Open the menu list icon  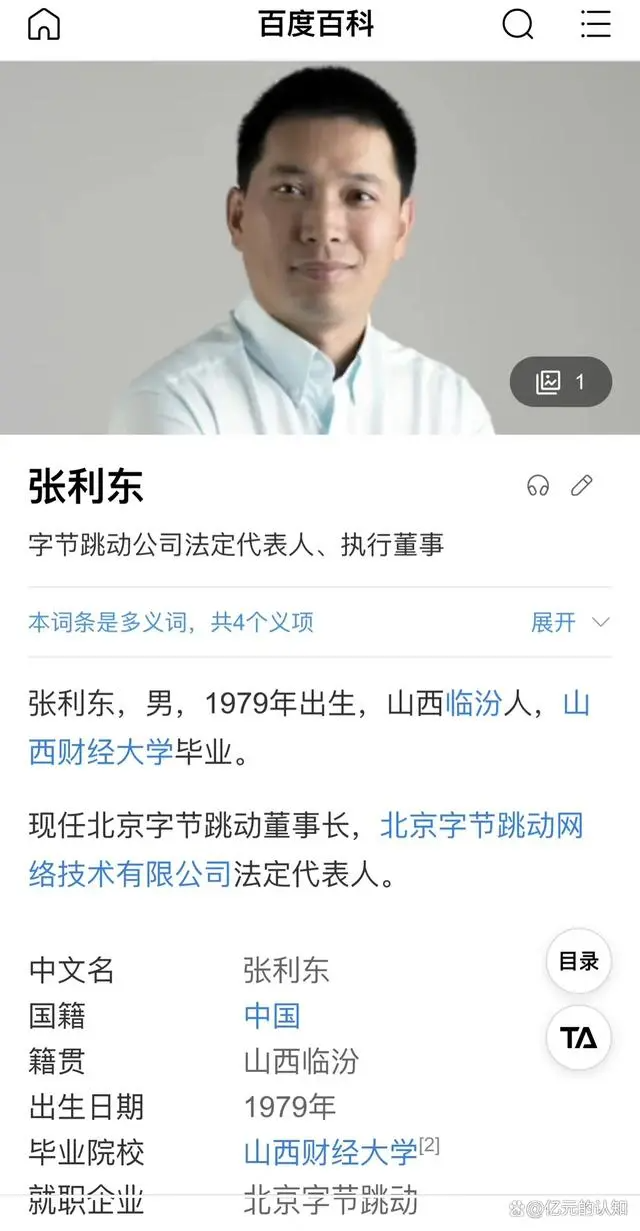595,25
